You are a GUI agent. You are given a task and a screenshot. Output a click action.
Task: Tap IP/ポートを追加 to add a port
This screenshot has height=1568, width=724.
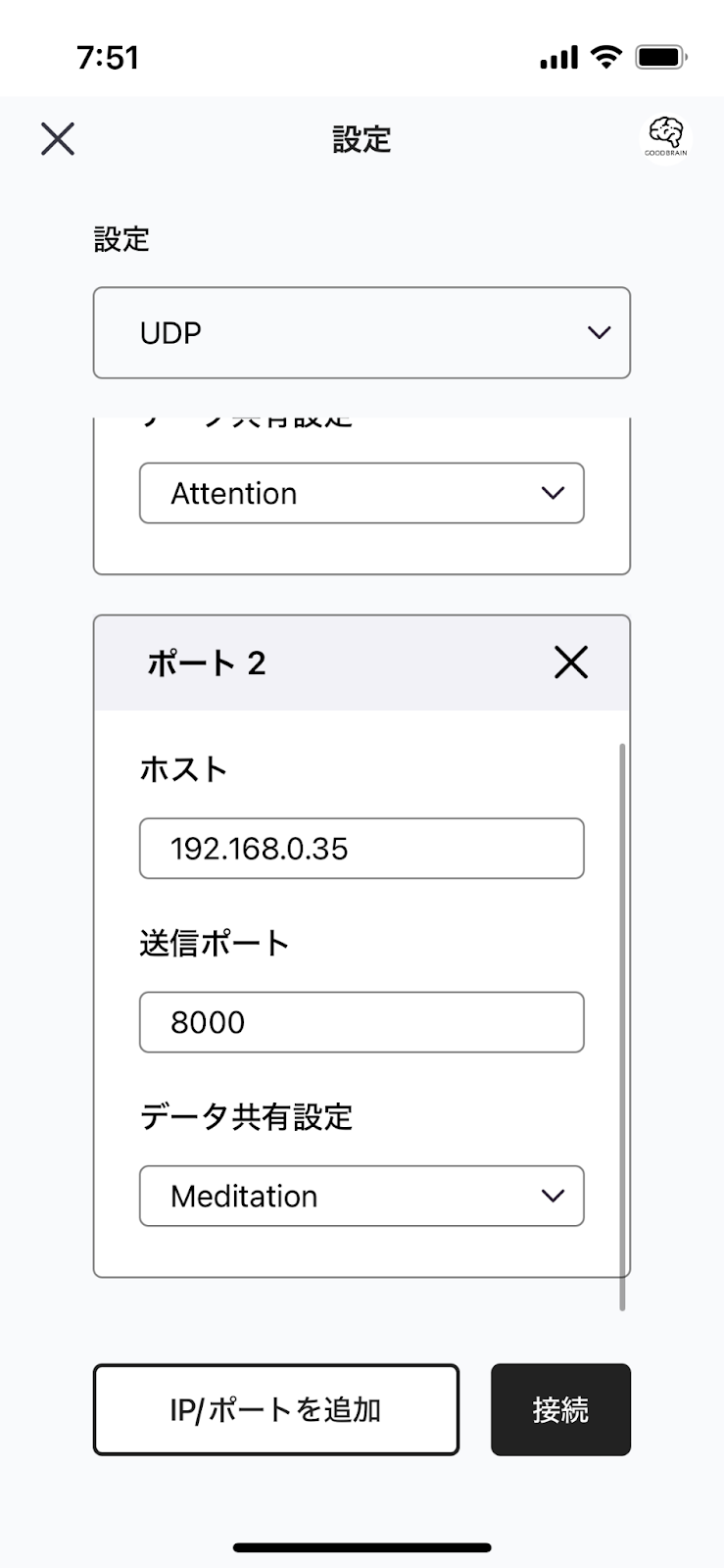coord(276,1409)
